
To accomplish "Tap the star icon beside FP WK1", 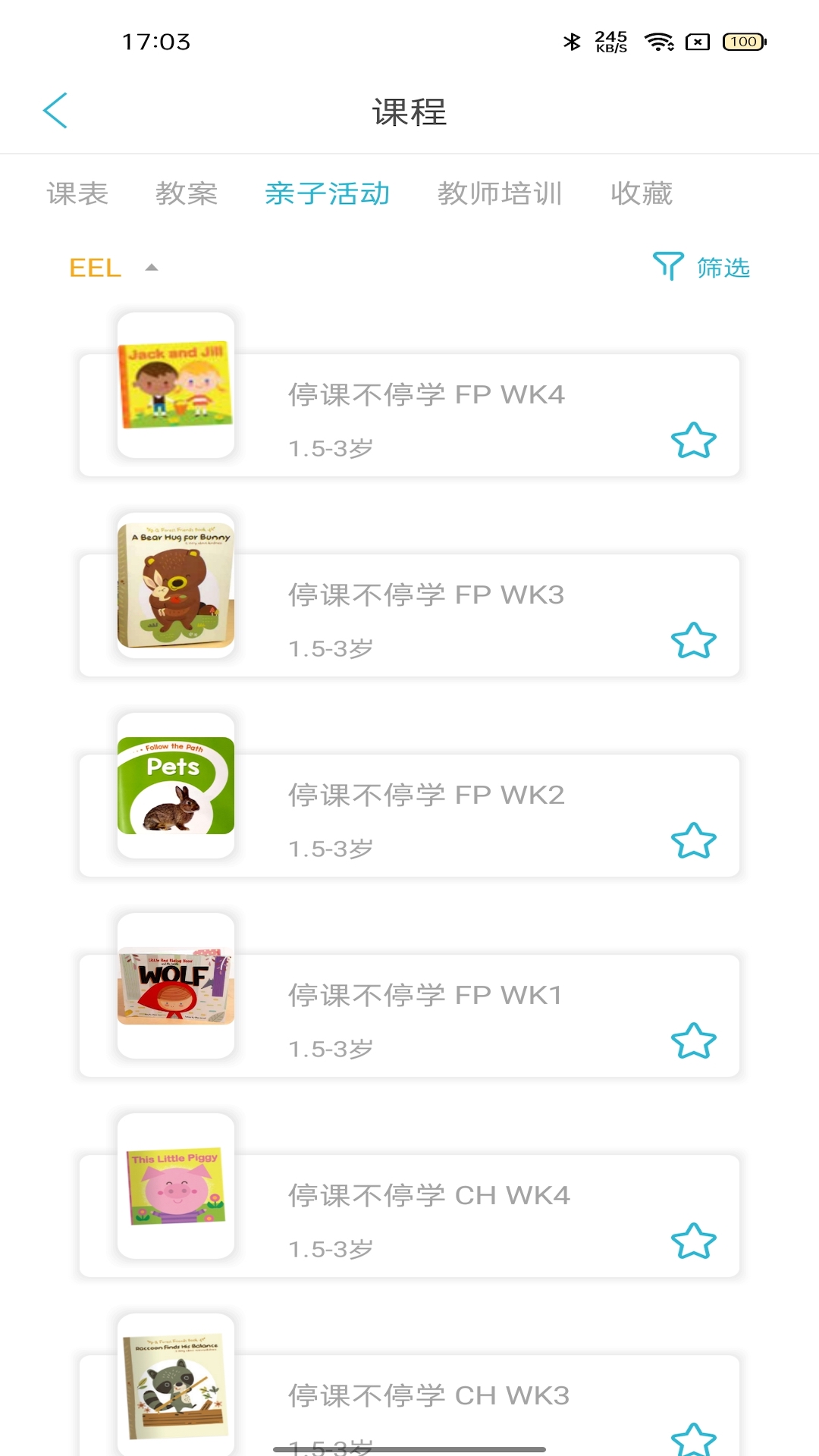I will pos(694,1040).
